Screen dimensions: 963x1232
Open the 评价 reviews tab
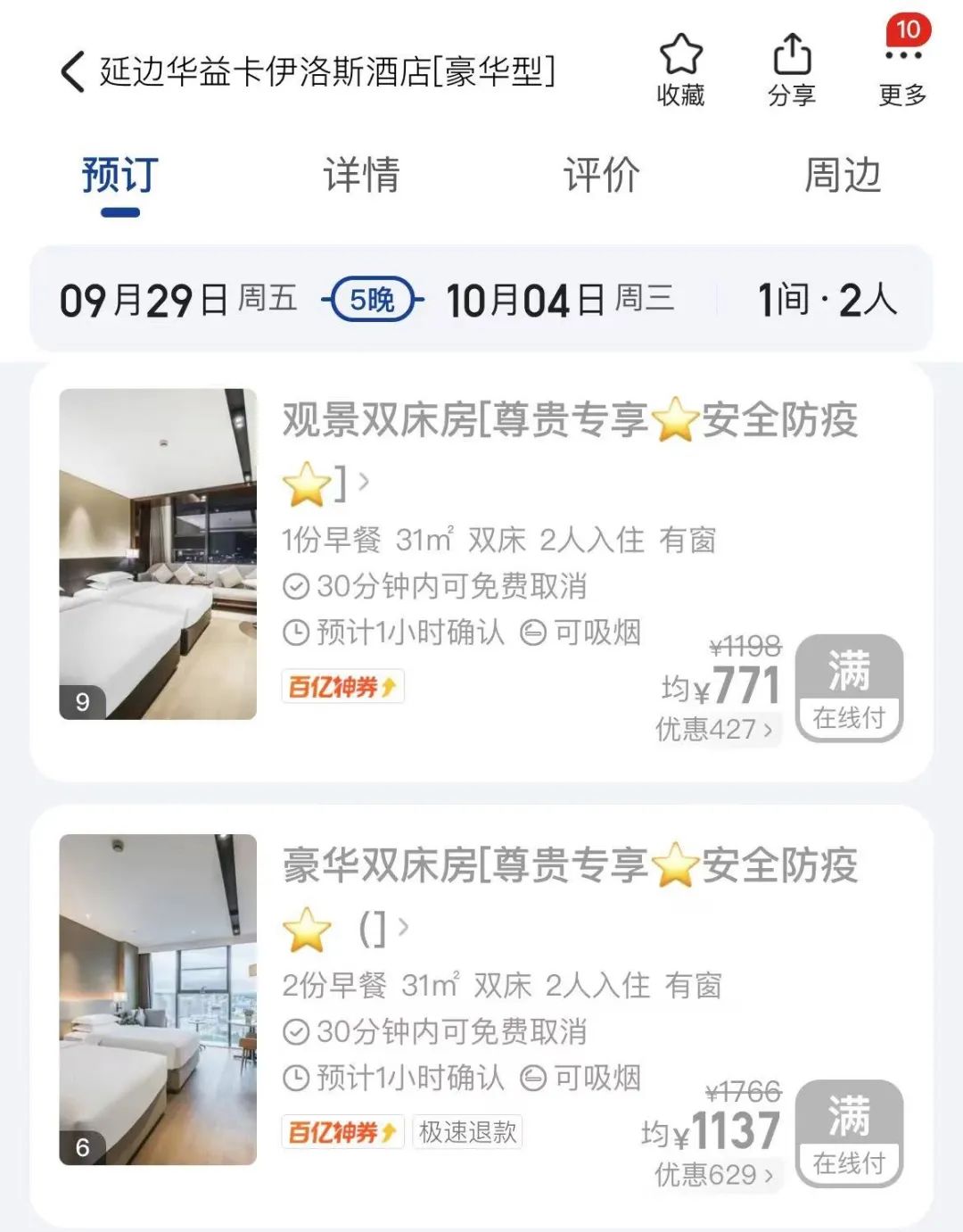coord(599,176)
